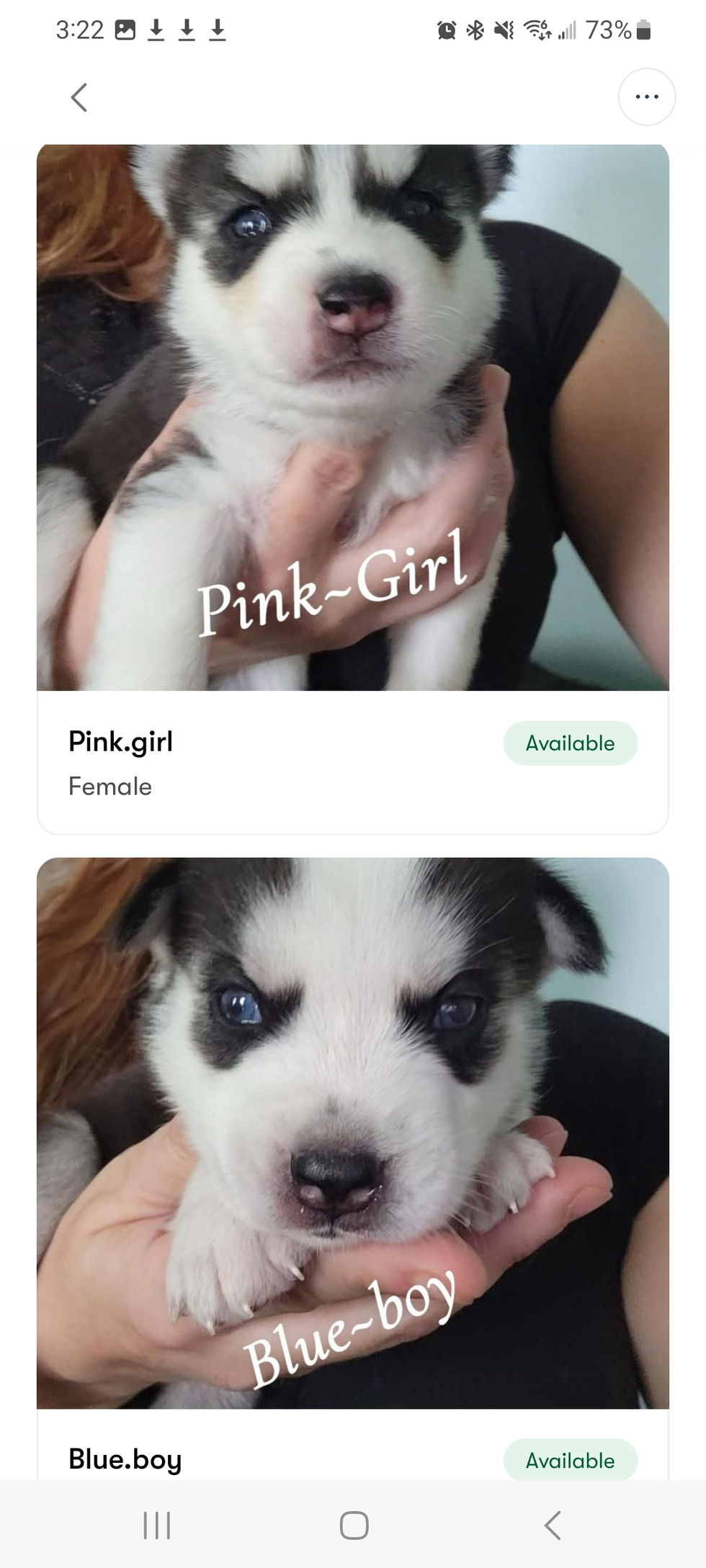Tap the muted volume icon

pos(503,30)
